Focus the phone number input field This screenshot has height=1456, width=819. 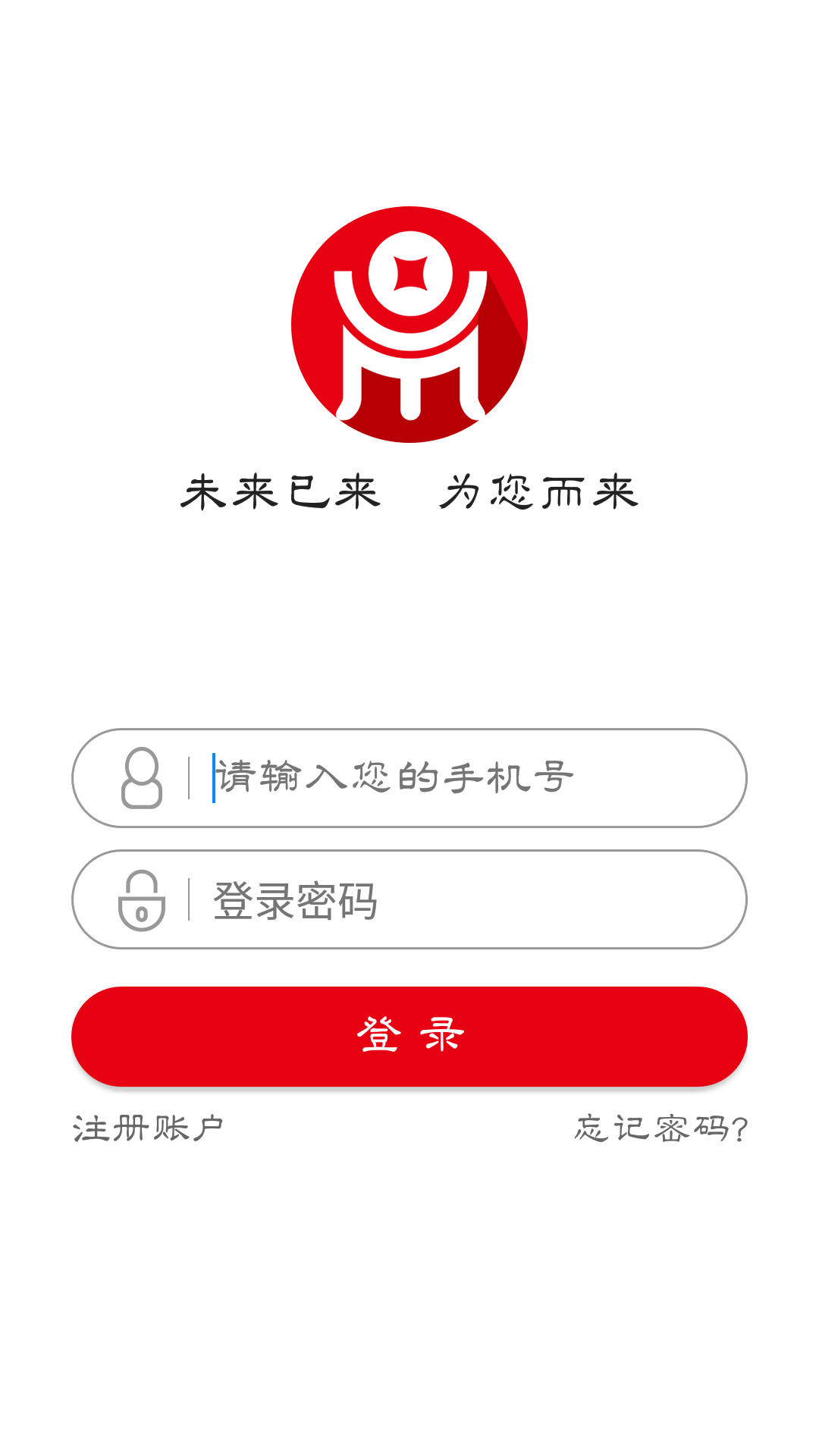409,778
